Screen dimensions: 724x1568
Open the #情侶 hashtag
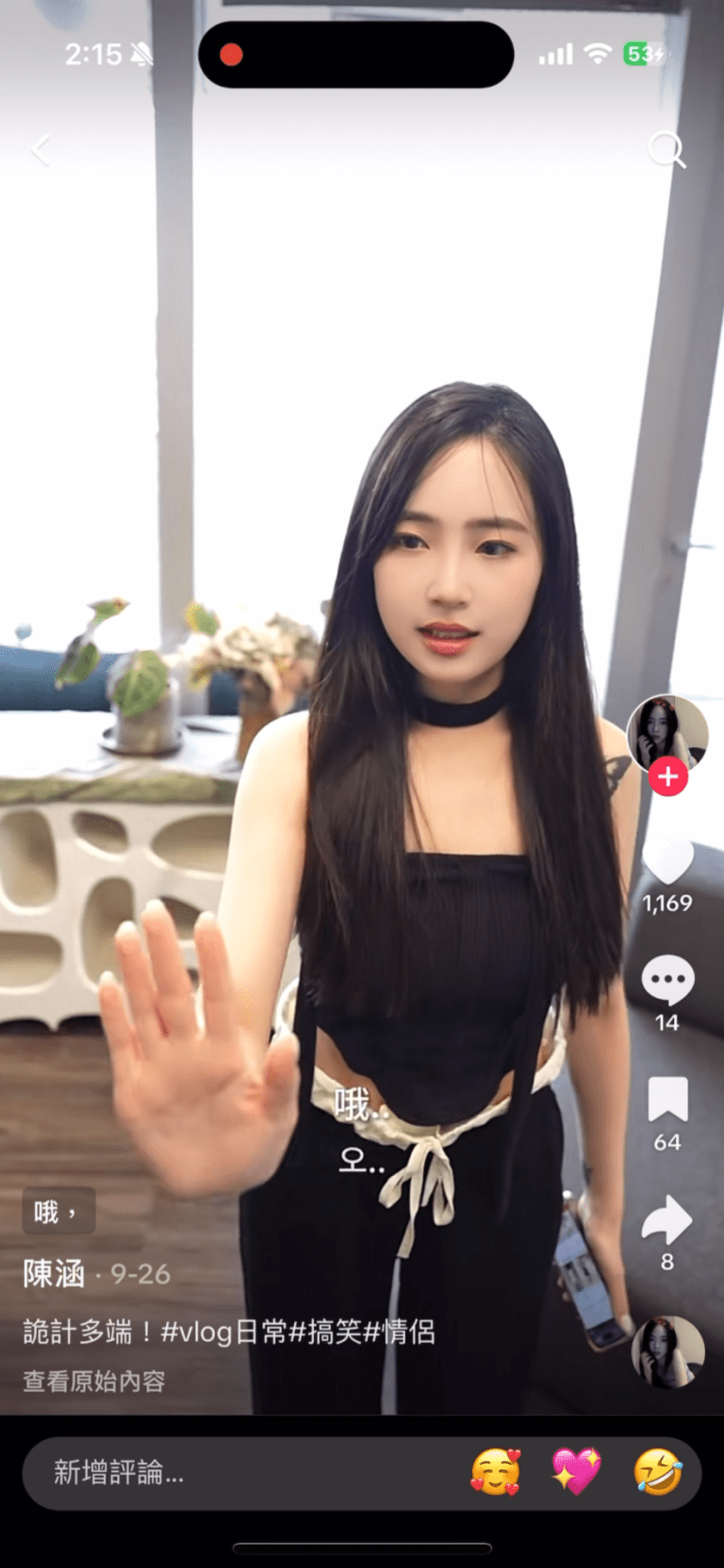coord(400,1331)
